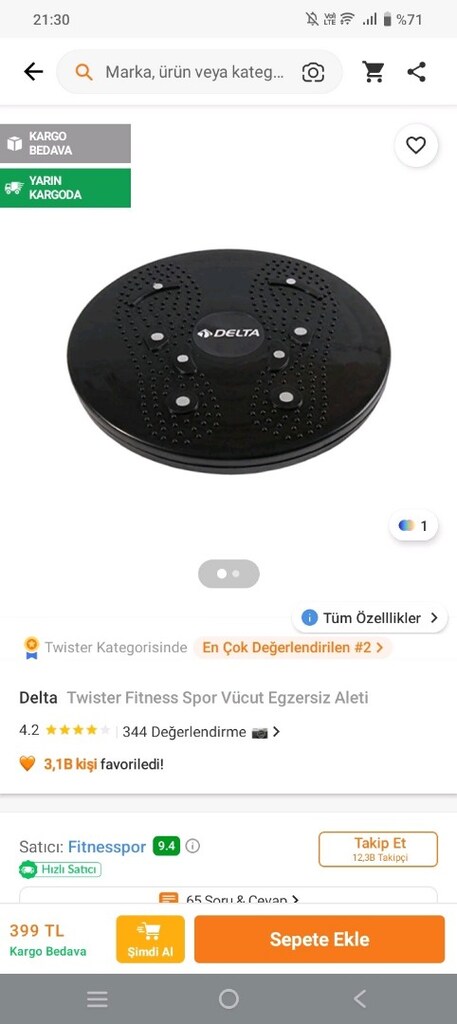View the color options badge

click(x=413, y=526)
